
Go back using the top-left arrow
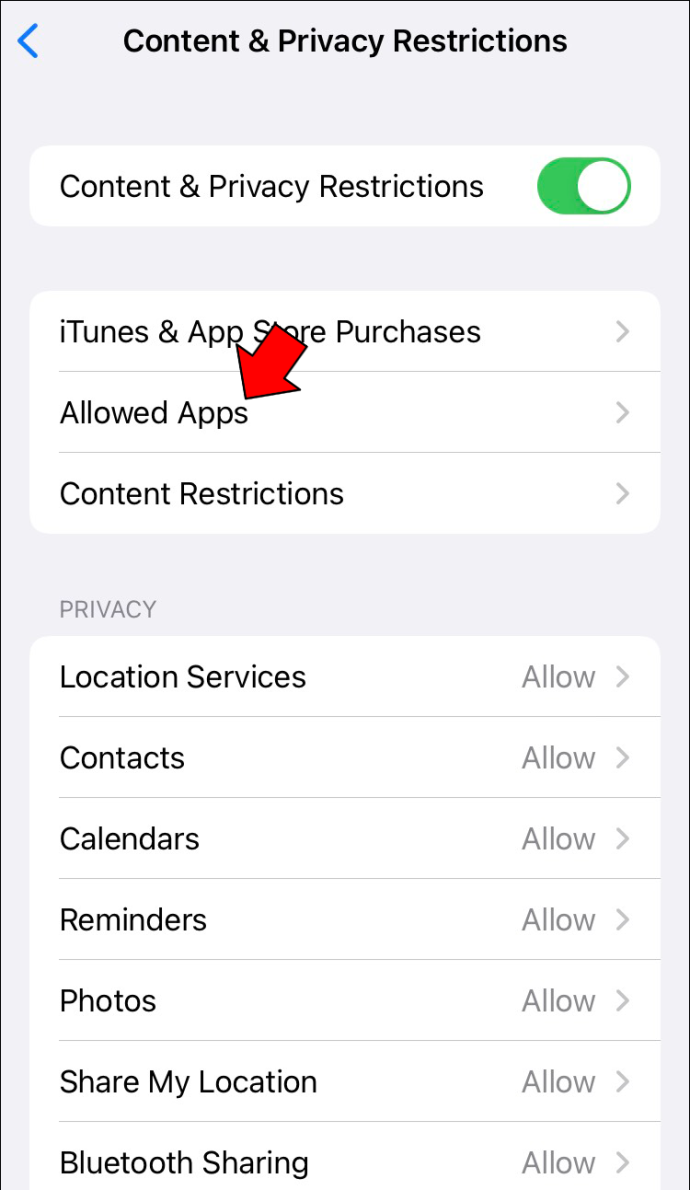(x=28, y=41)
